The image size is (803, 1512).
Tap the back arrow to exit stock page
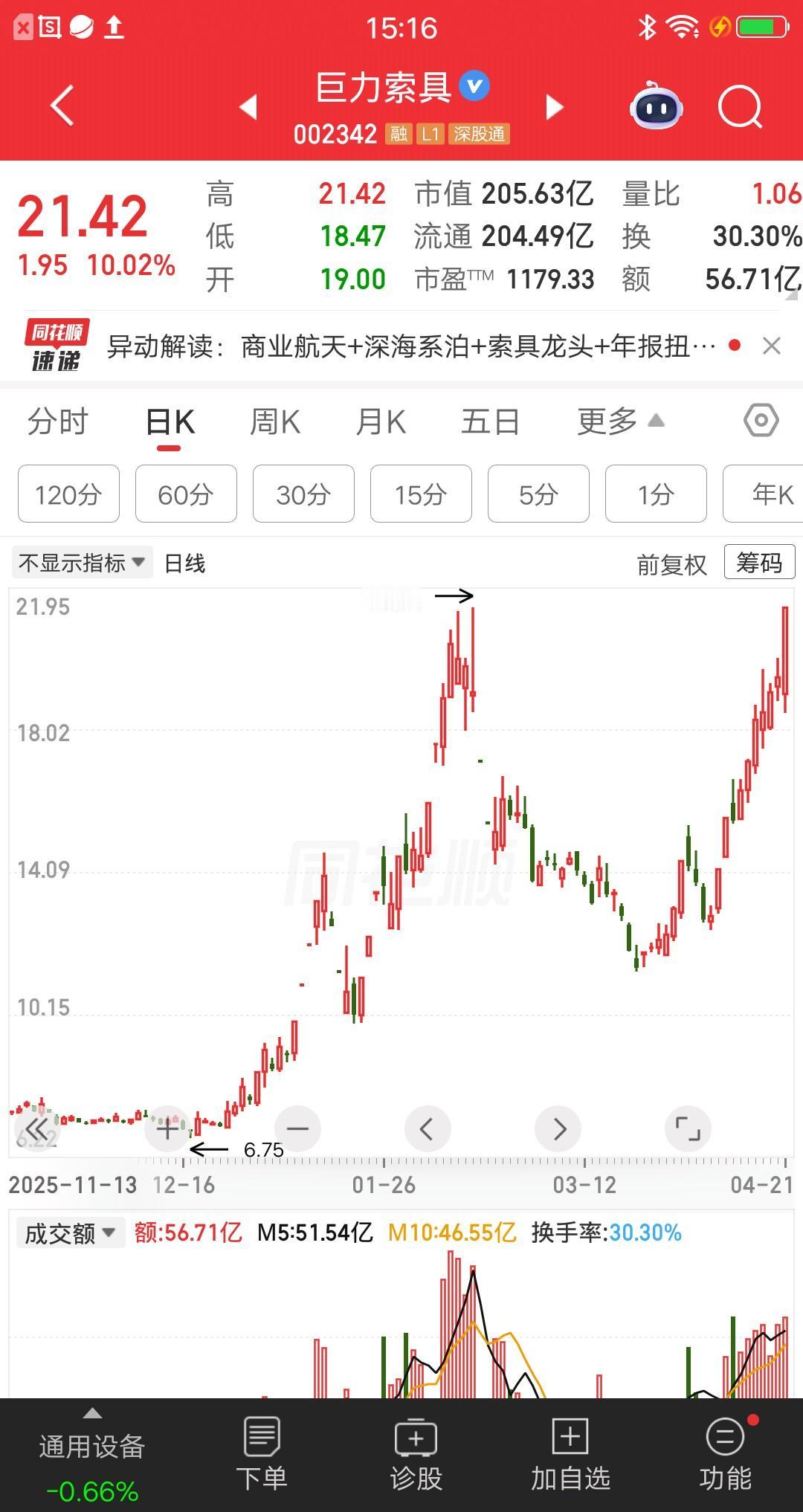tap(62, 106)
